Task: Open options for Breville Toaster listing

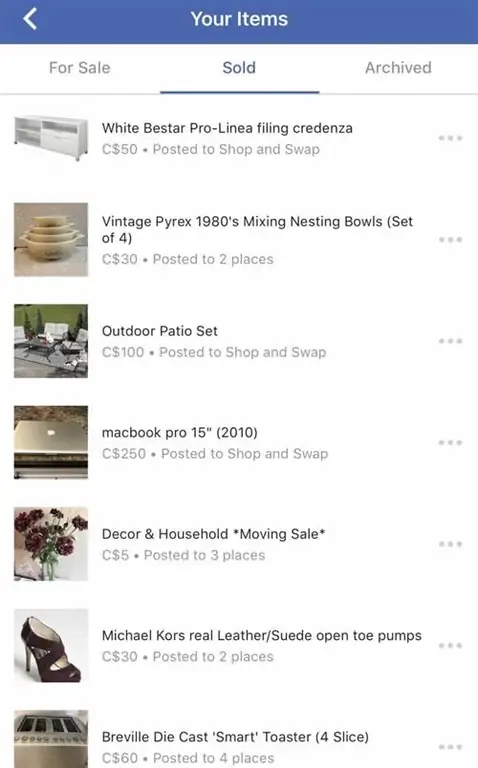Action: 450,747
